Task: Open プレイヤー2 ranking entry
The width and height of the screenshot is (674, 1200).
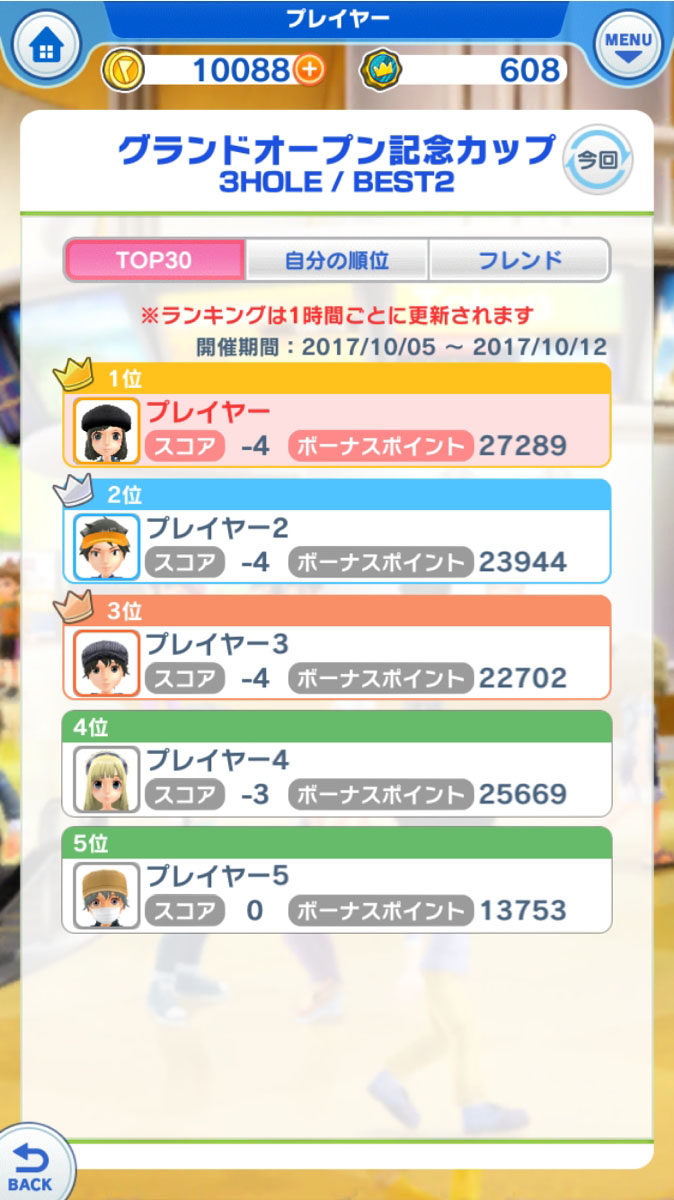Action: point(337,546)
